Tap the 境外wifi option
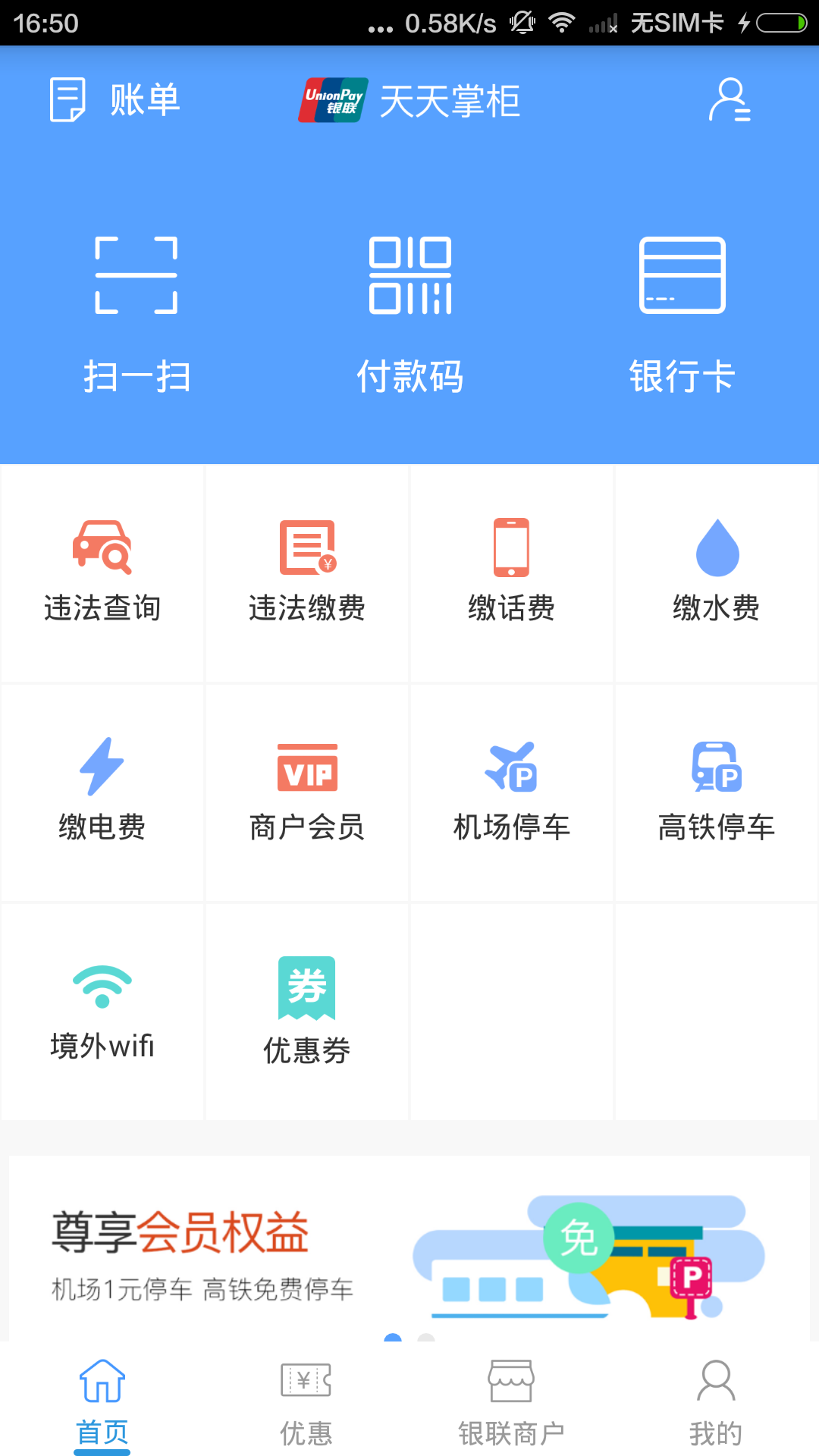819x1456 pixels. (x=102, y=1012)
